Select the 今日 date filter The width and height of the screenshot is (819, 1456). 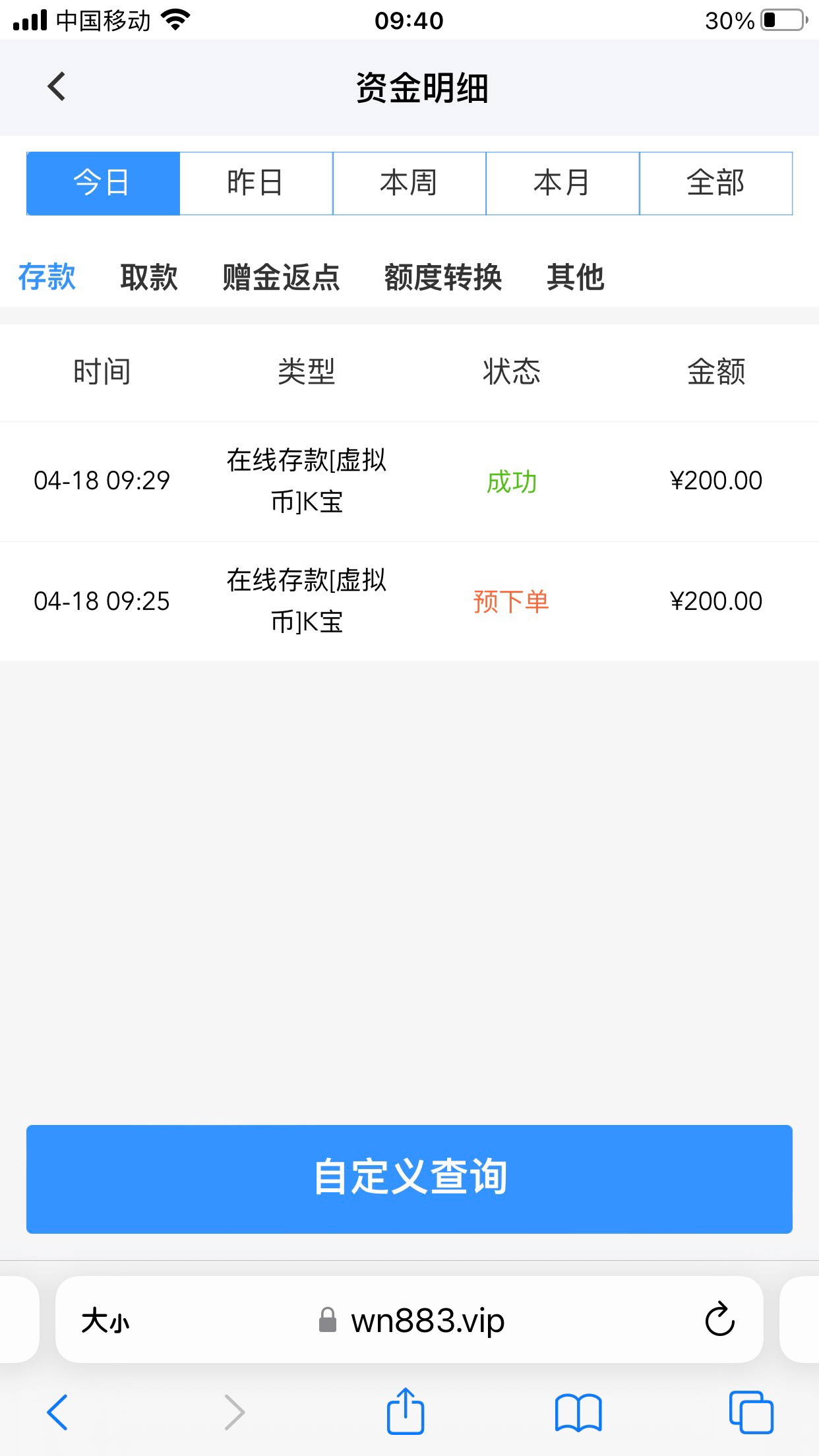tap(103, 183)
